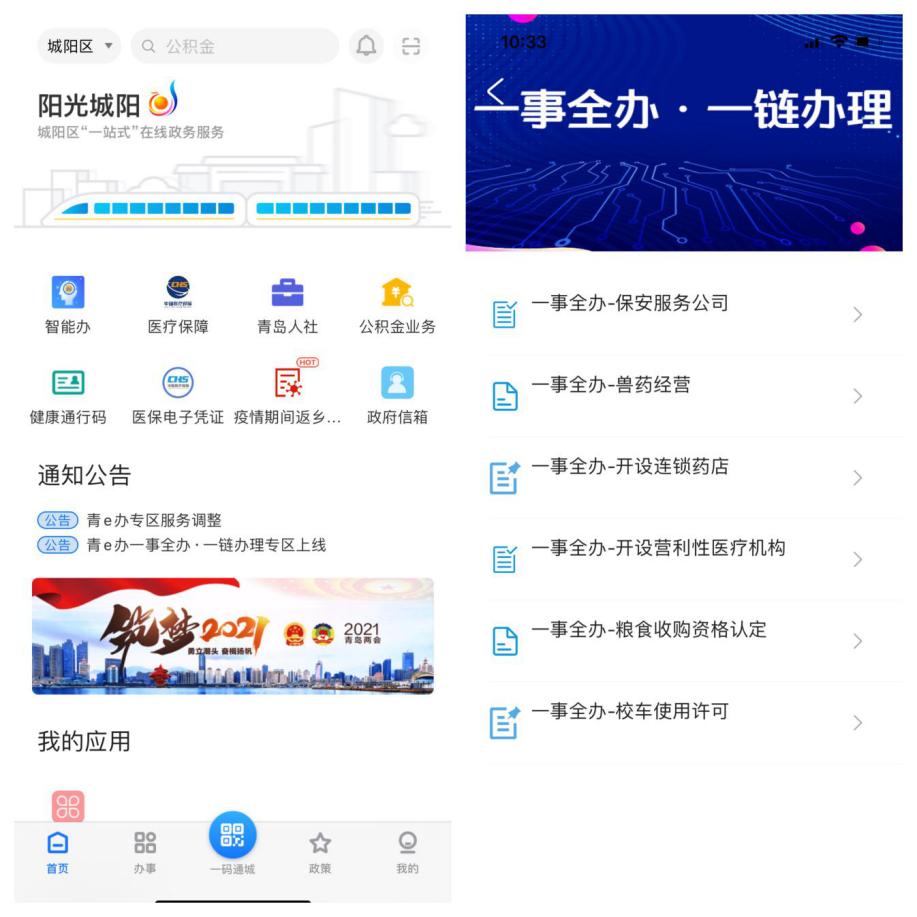Open 医疗保障 service
917x917 pixels.
point(178,306)
